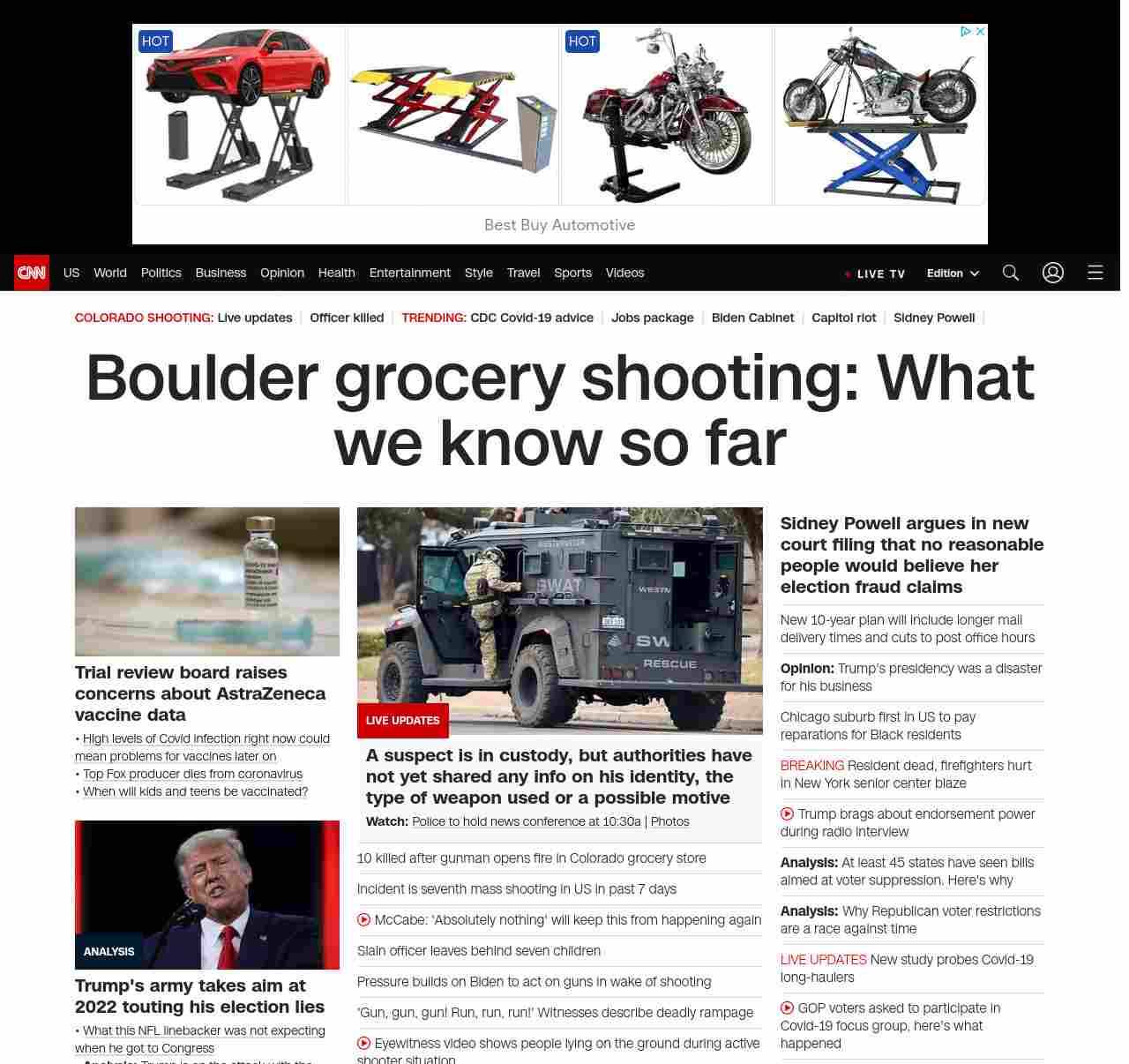This screenshot has width=1129, height=1064.
Task: Open the SWAT vehicle live updates story
Action: (559, 776)
